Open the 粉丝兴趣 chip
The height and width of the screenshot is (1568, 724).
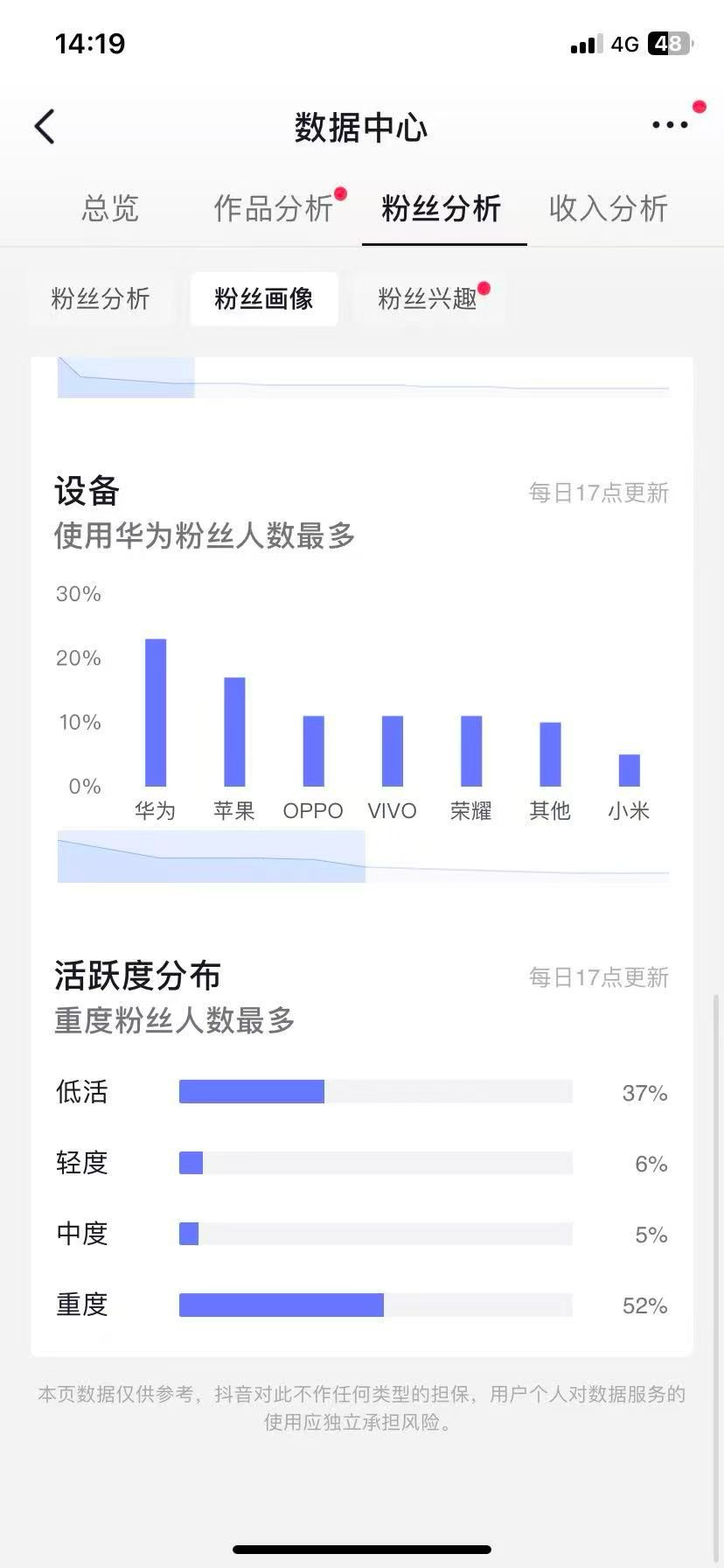coord(428,299)
